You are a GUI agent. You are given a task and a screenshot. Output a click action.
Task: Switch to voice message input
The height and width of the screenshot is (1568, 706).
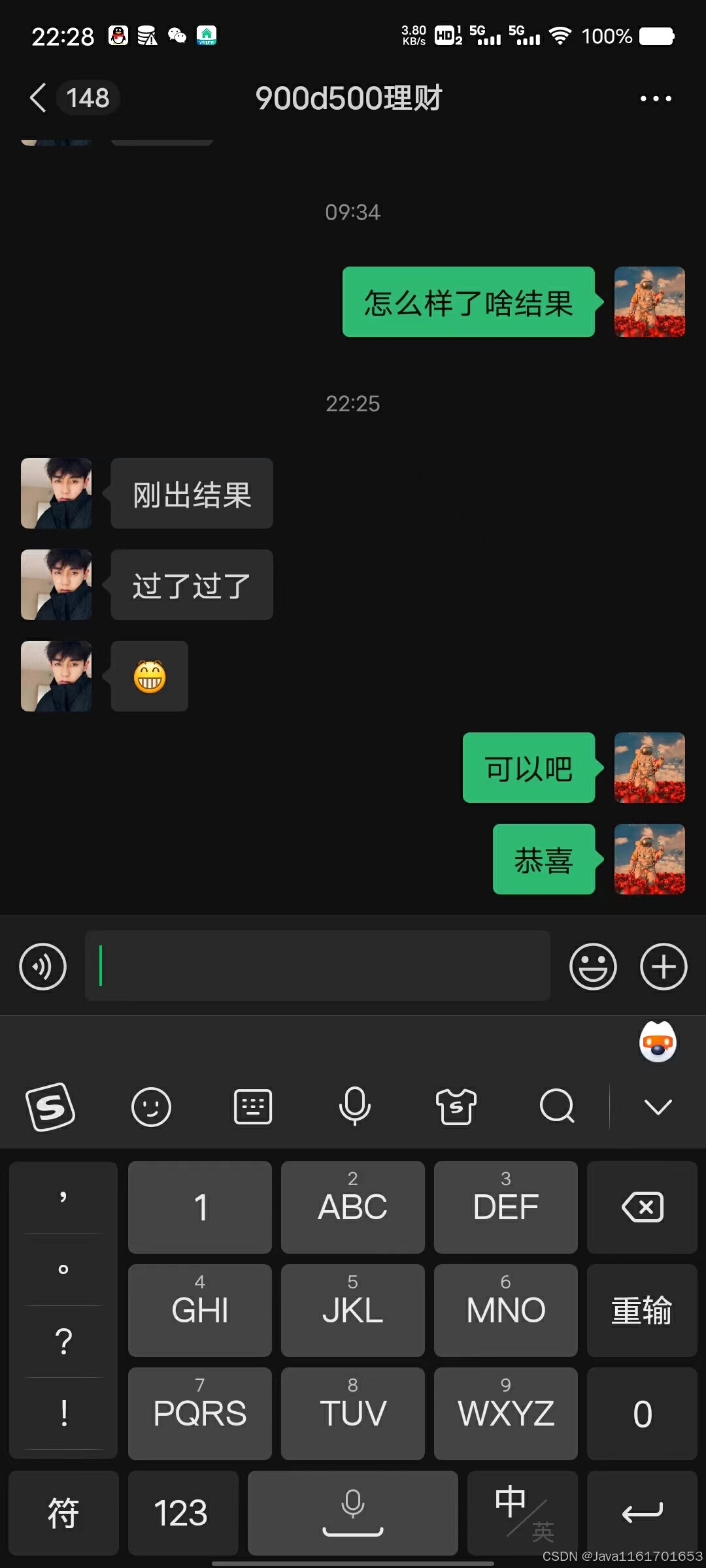(43, 966)
